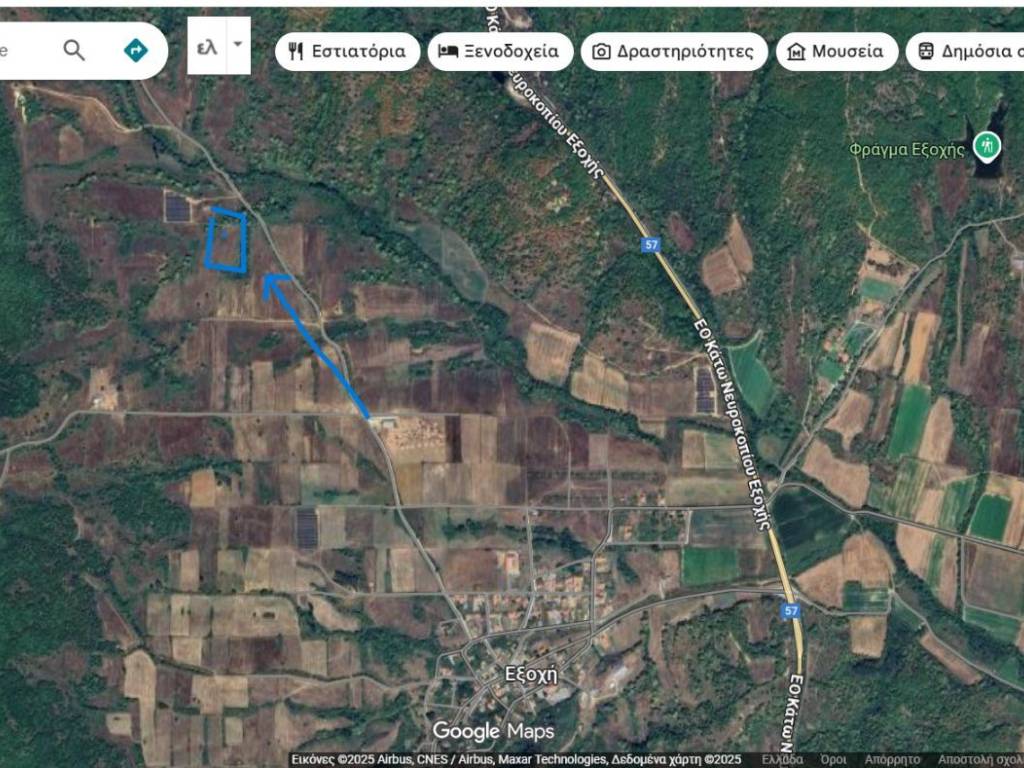The width and height of the screenshot is (1024, 768).
Task: Tap the search magnifier icon
Action: coord(74,50)
